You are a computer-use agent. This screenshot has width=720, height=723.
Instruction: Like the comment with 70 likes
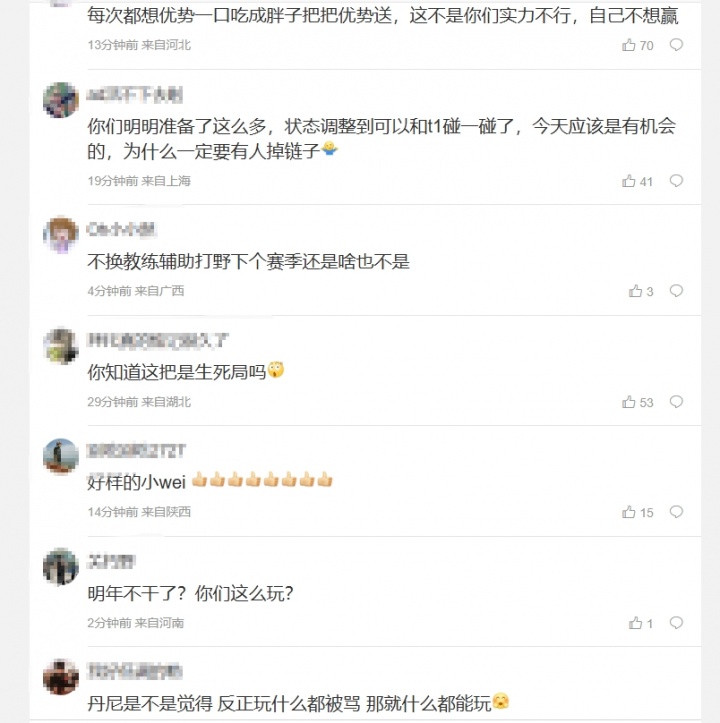point(629,45)
